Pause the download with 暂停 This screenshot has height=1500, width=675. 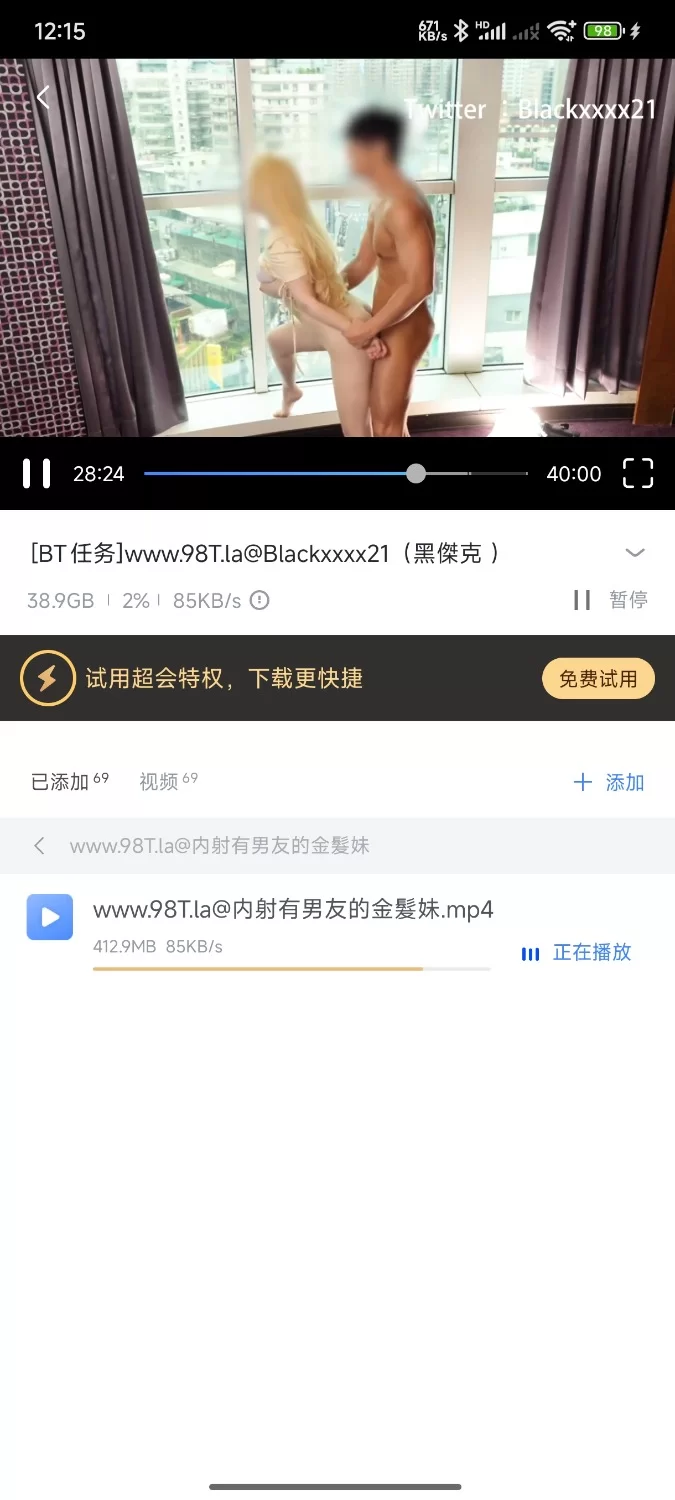[x=611, y=600]
